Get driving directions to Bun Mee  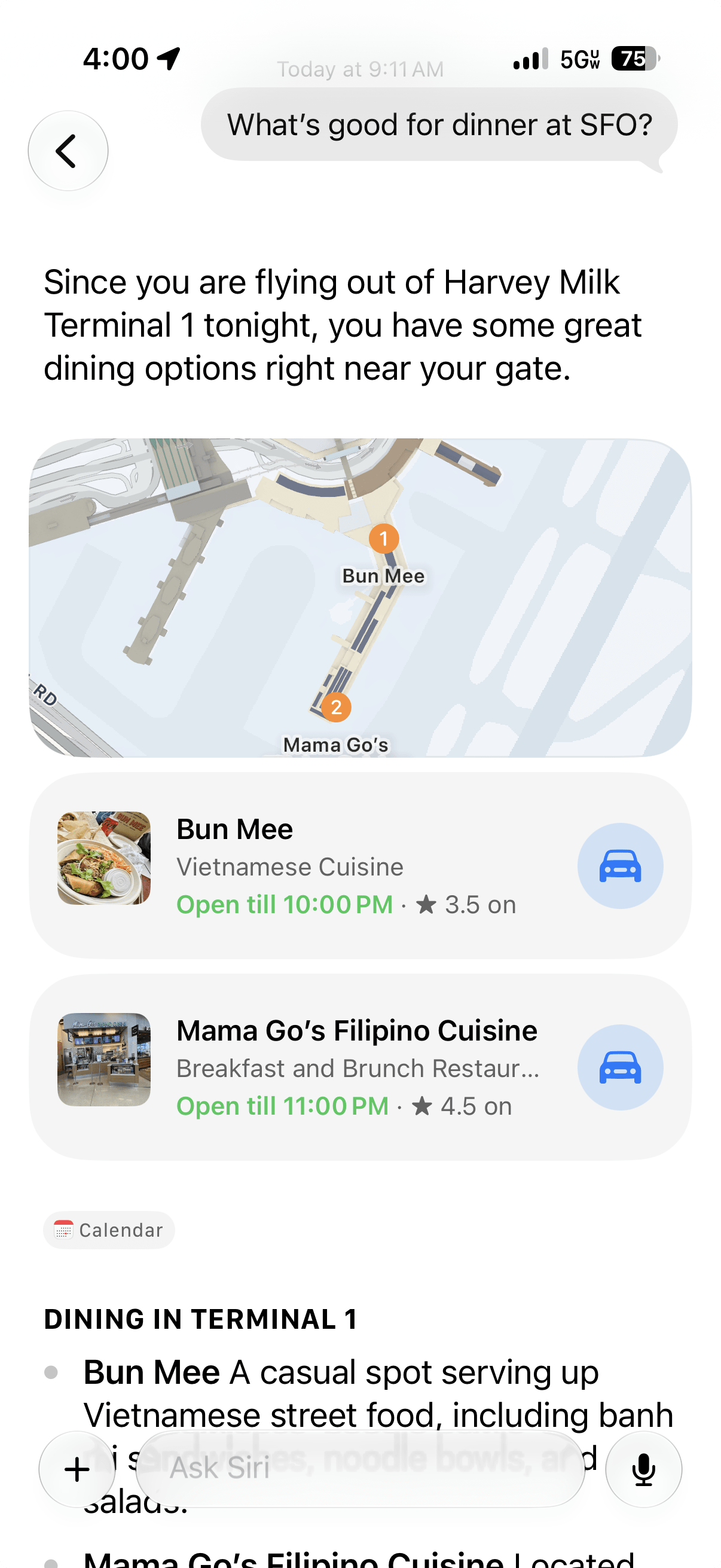coord(620,865)
